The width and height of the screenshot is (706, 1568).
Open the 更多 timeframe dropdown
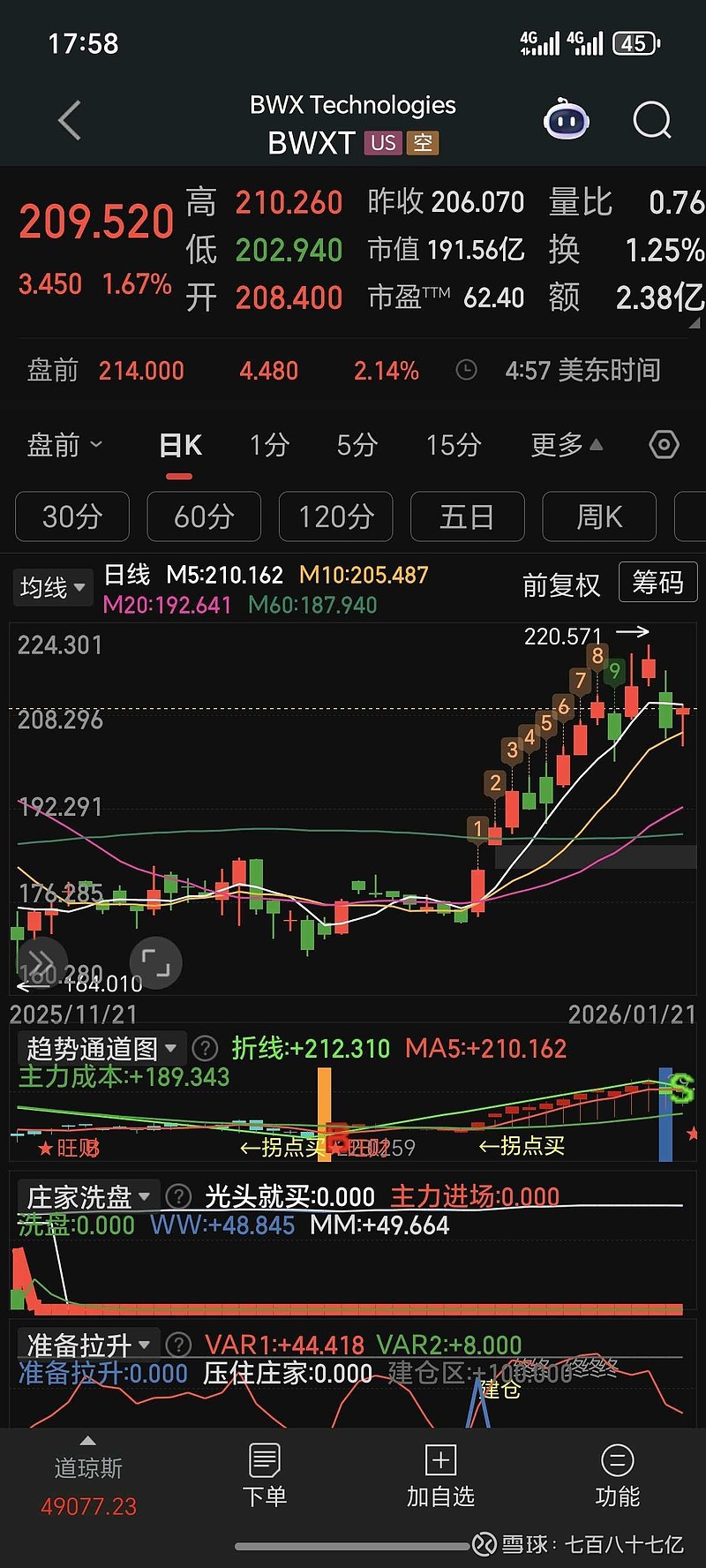566,446
